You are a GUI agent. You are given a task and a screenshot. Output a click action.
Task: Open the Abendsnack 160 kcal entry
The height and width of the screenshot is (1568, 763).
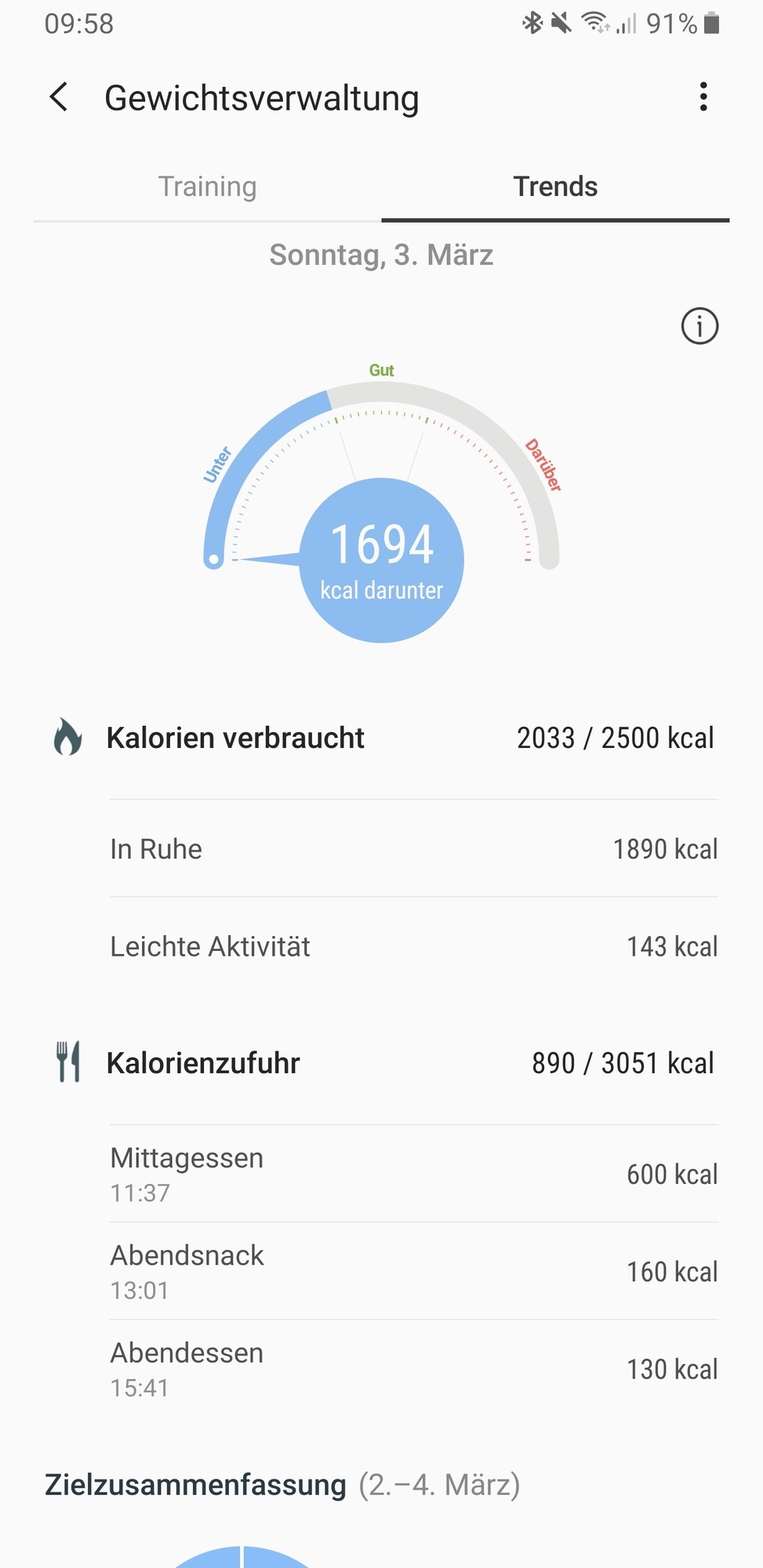click(x=413, y=1271)
